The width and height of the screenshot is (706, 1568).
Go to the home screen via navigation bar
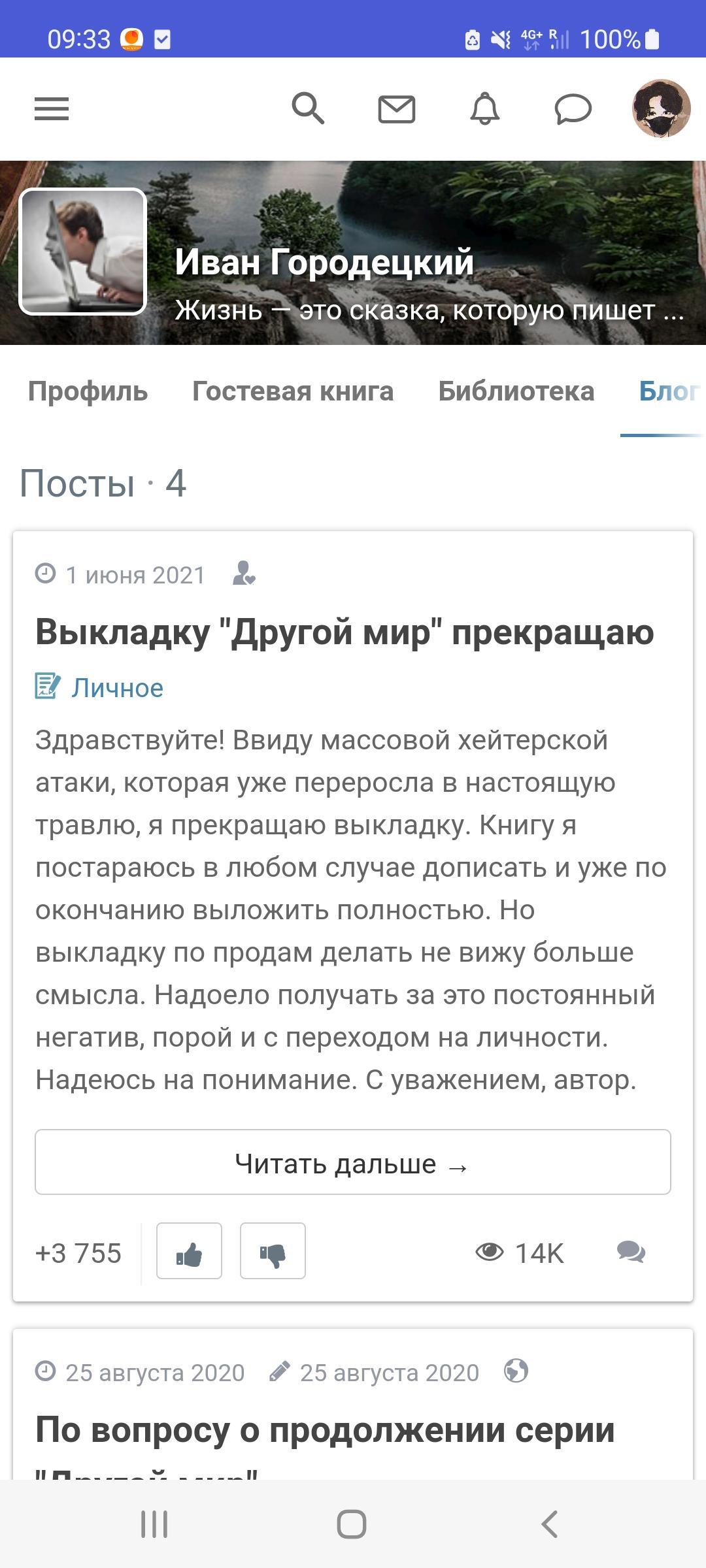[352, 1524]
